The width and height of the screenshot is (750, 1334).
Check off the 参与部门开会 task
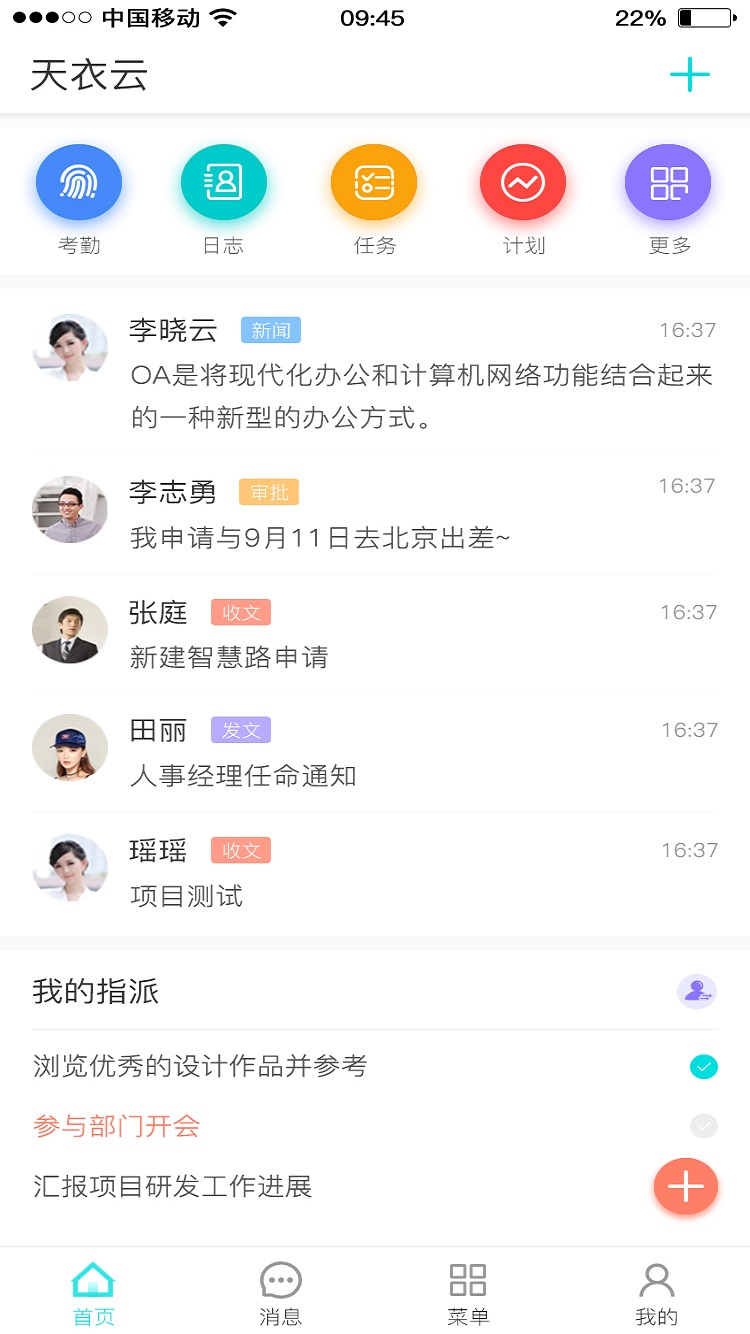pos(704,1127)
